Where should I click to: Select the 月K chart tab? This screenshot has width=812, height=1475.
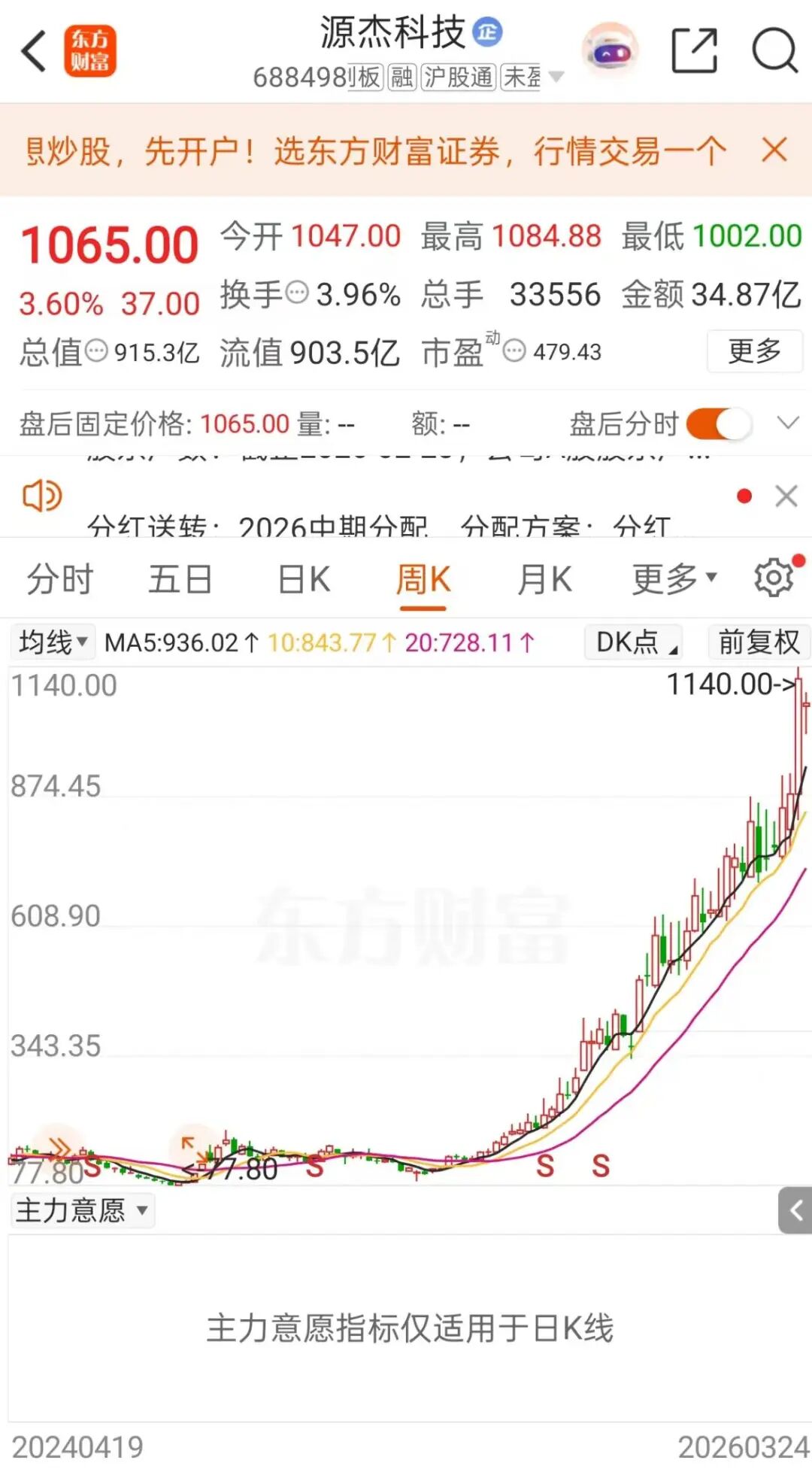[544, 580]
